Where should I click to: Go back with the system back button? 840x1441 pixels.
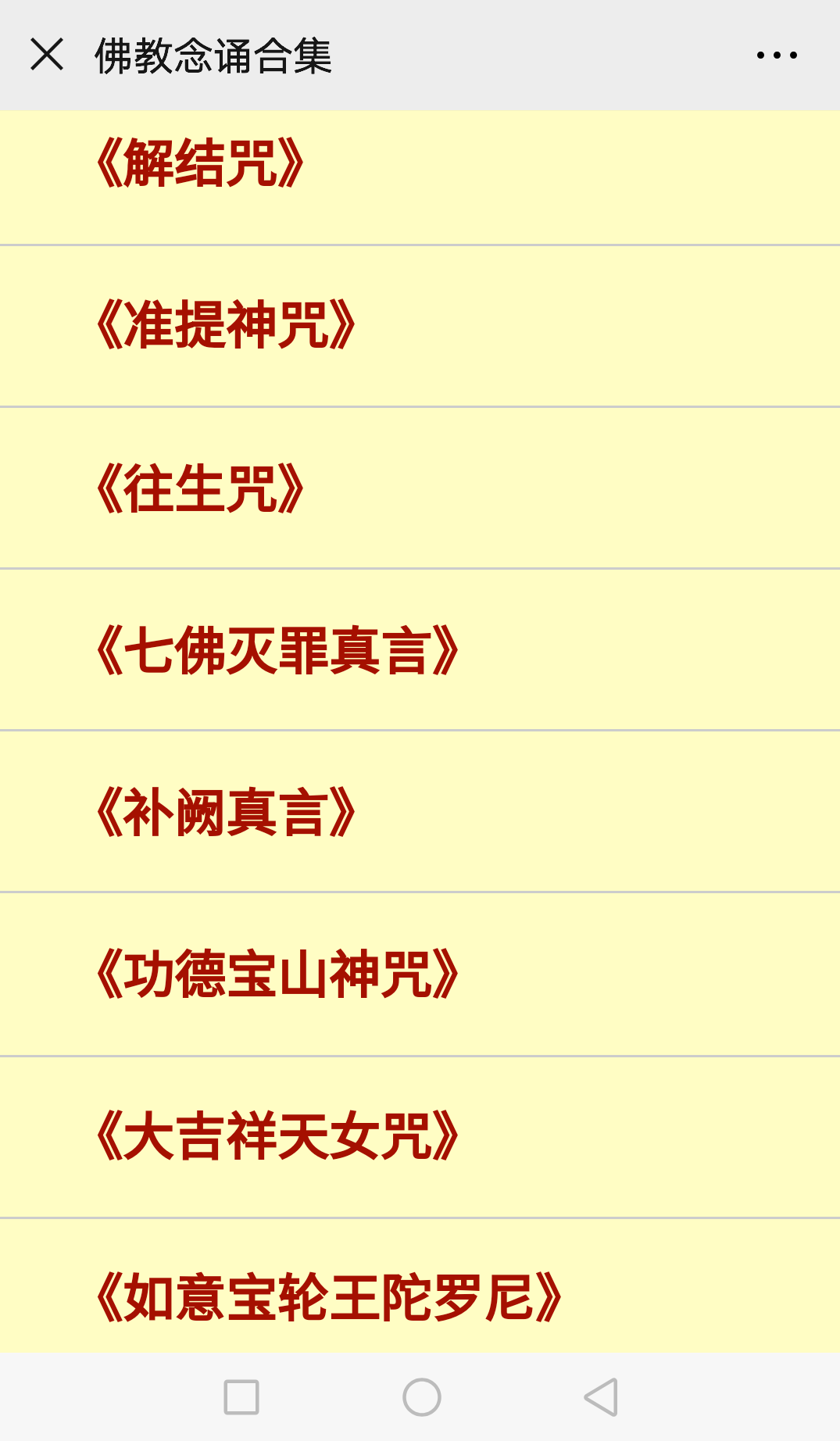coord(601,1397)
